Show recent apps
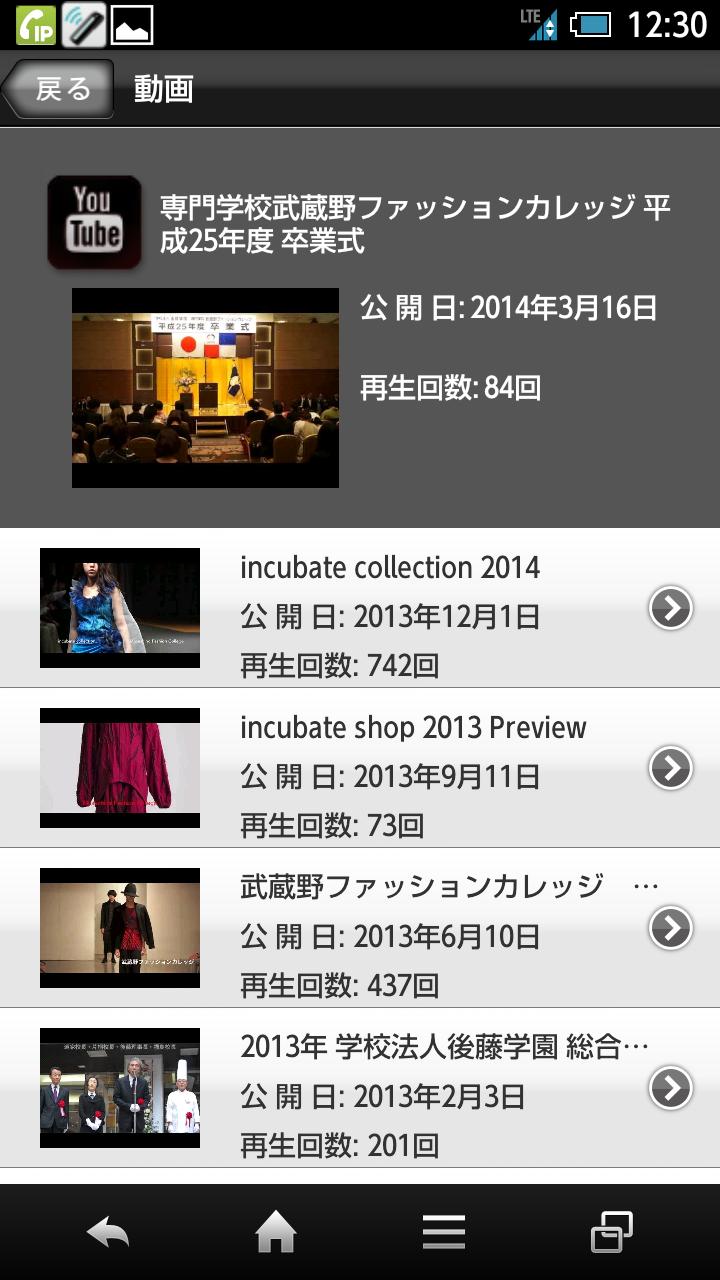 [x=611, y=1232]
